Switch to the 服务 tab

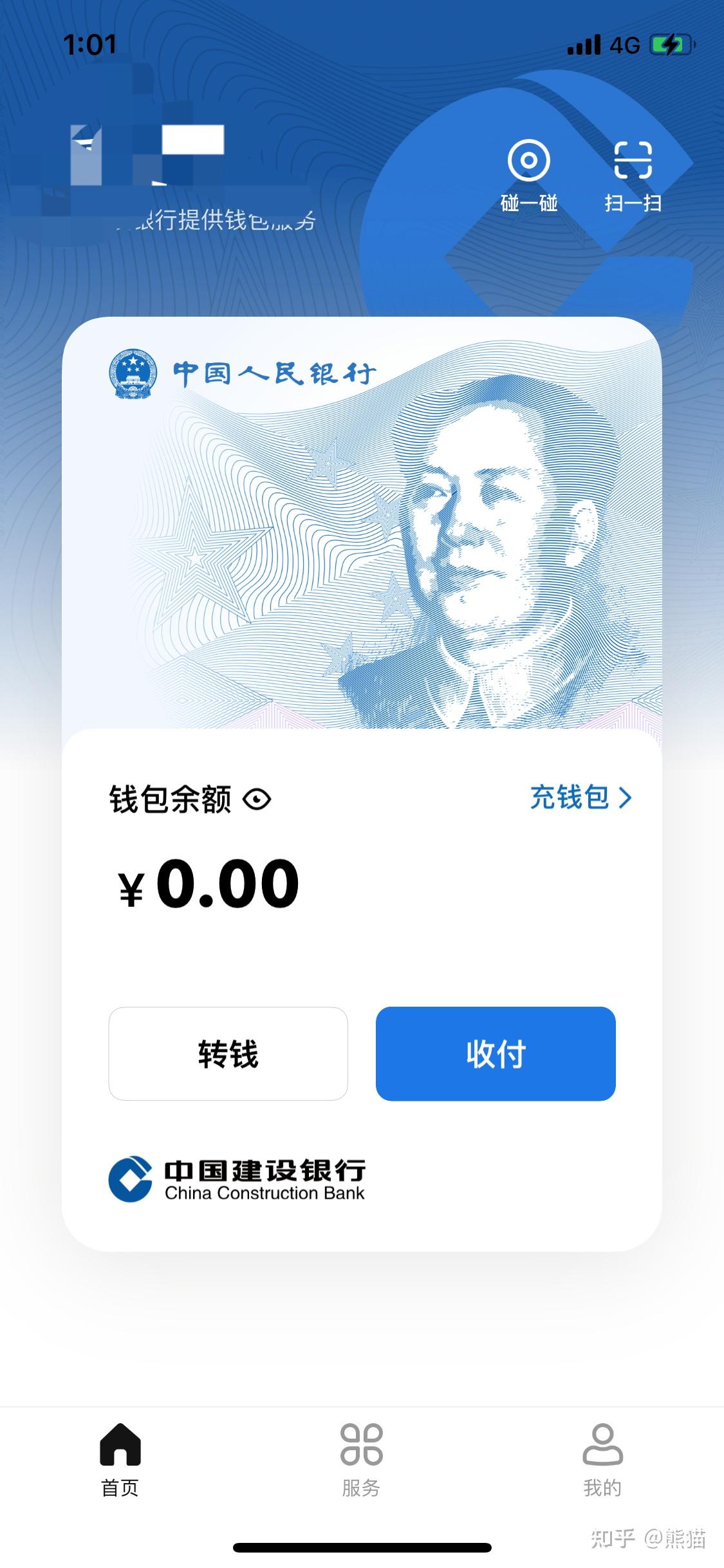click(361, 1460)
